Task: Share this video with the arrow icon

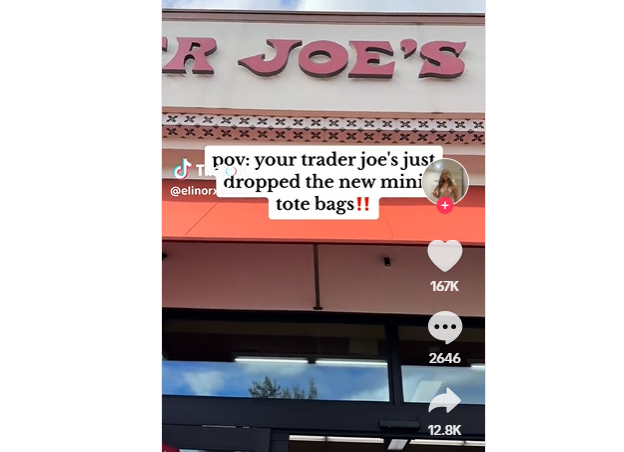Action: (445, 401)
